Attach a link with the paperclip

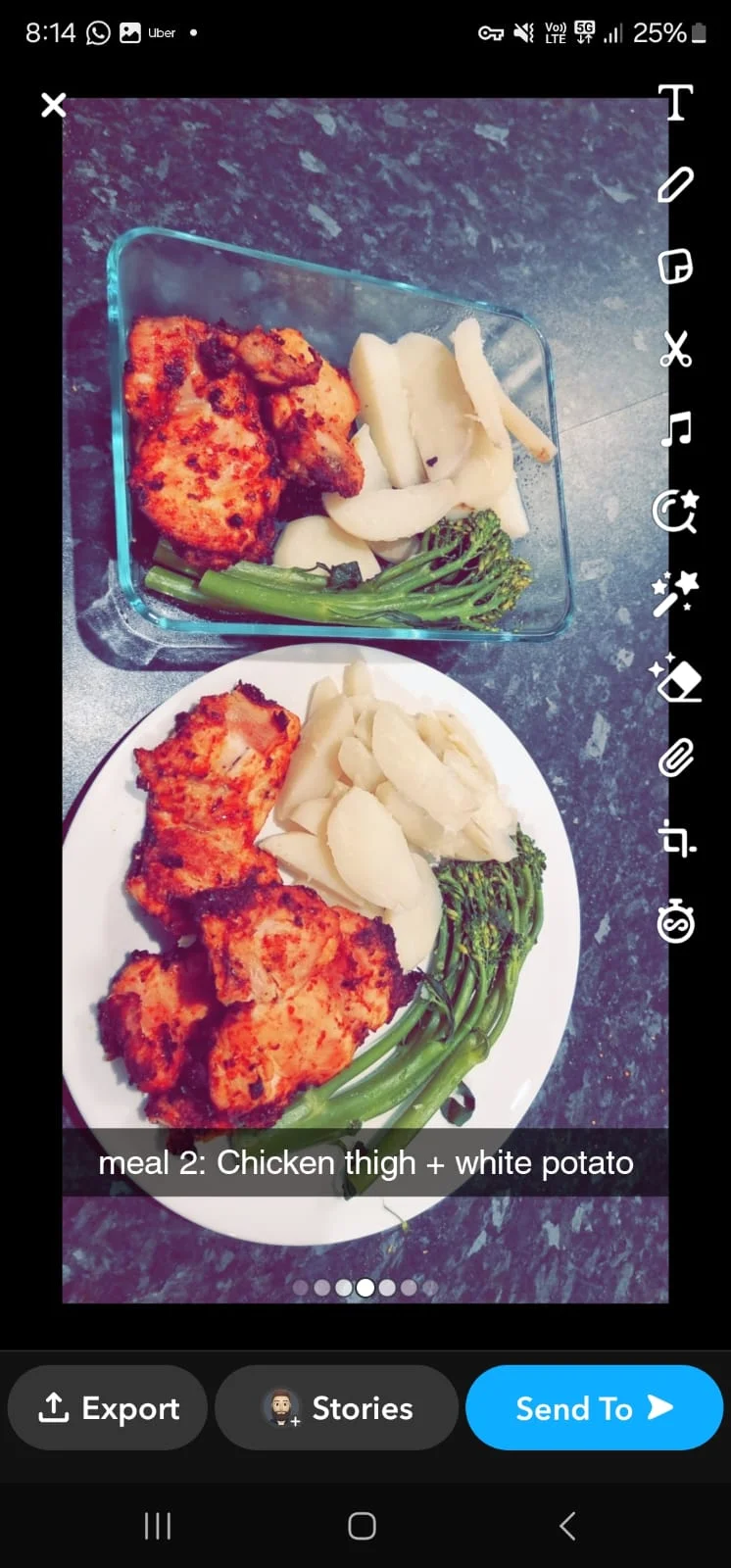(x=675, y=759)
